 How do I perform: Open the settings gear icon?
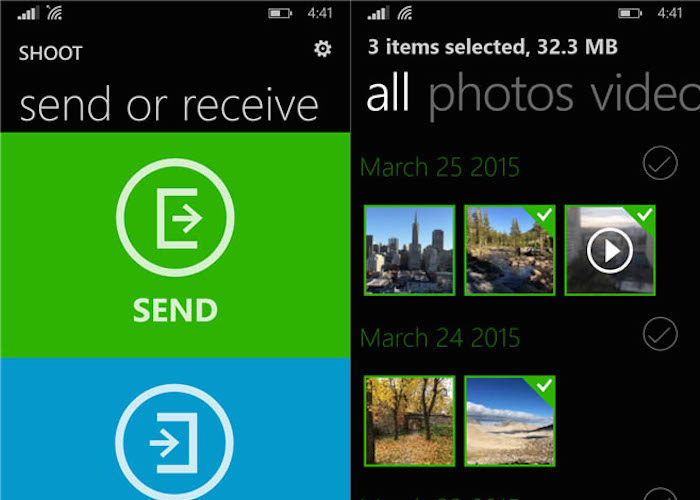click(322, 49)
